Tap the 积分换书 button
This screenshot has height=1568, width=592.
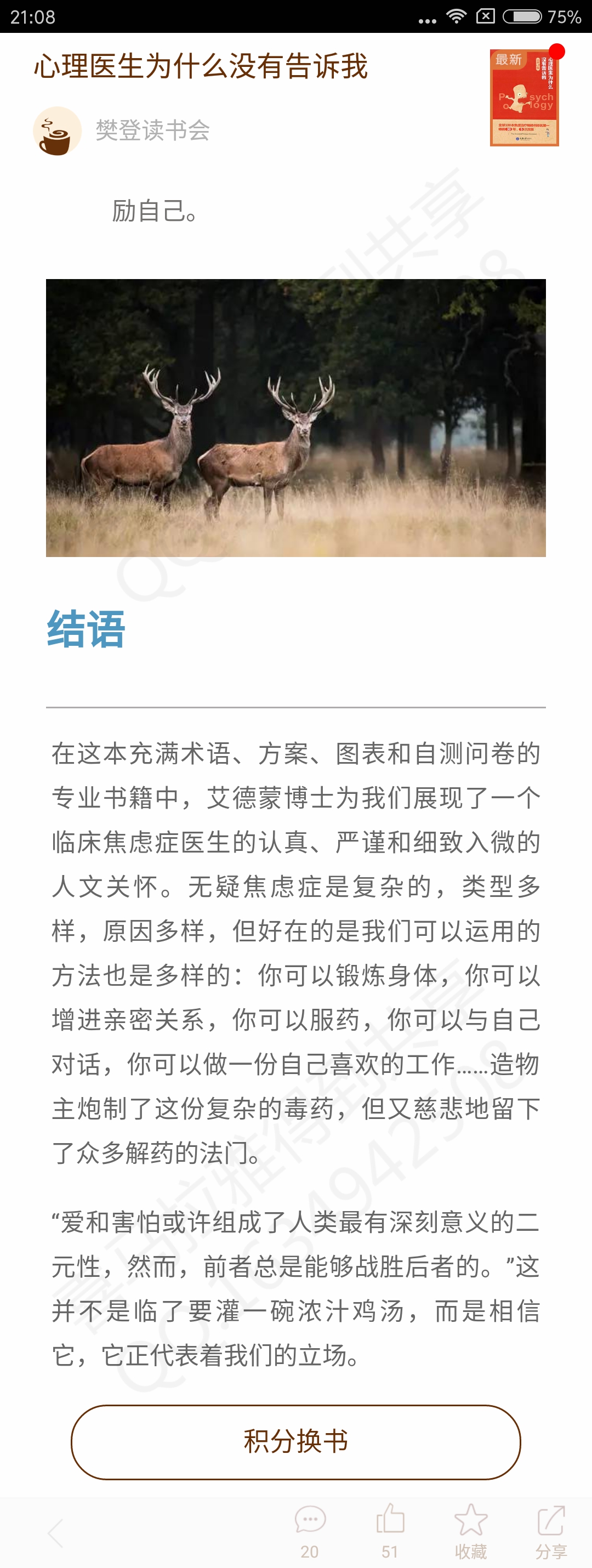point(295,1441)
